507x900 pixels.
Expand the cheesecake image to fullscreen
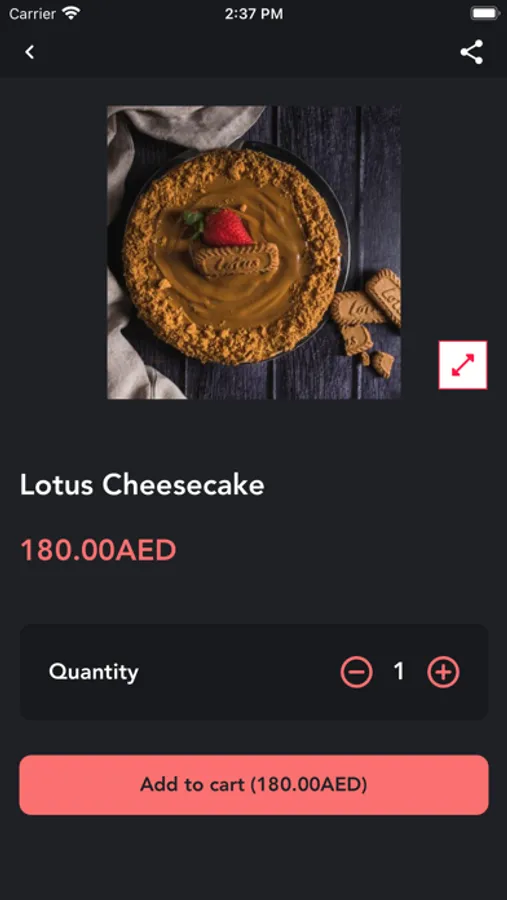[463, 365]
